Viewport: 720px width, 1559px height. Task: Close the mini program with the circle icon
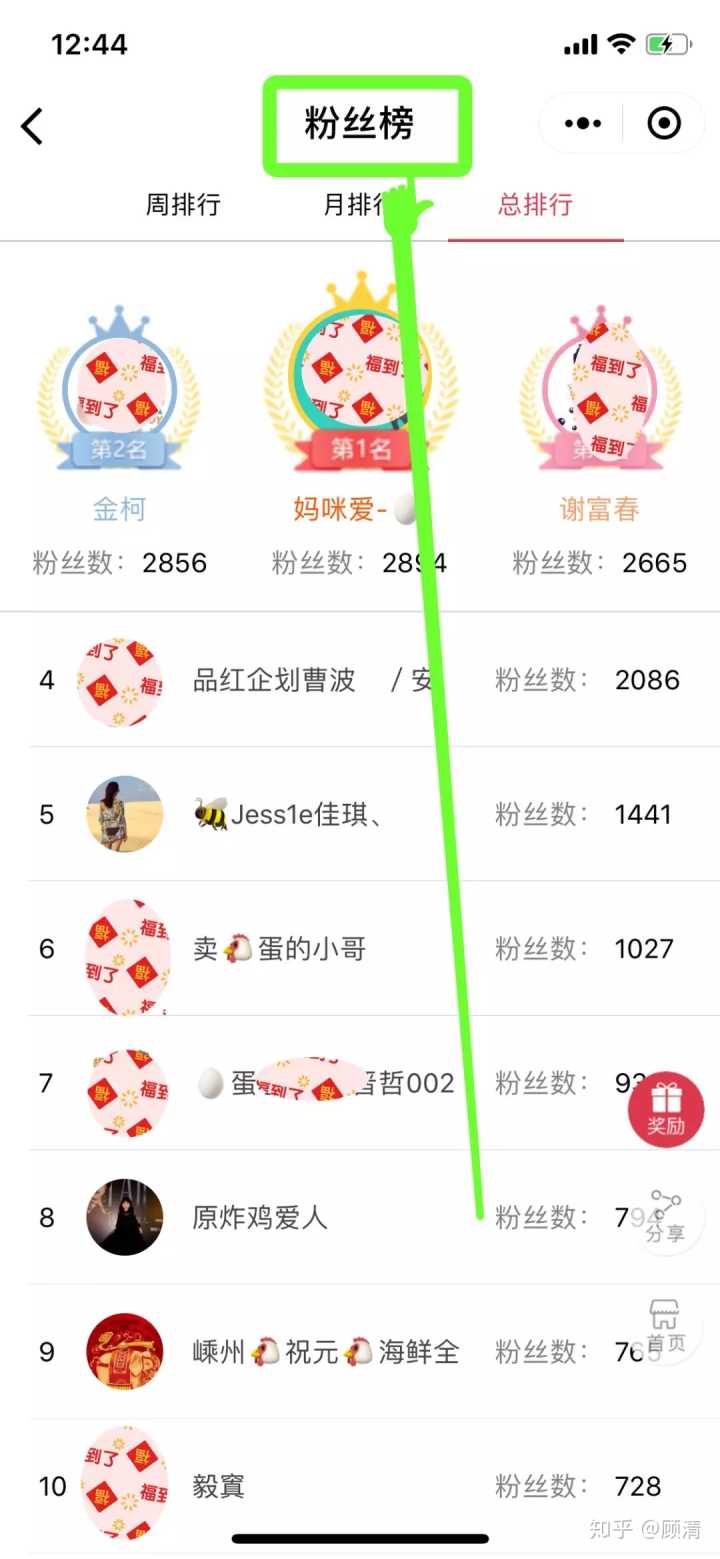664,124
